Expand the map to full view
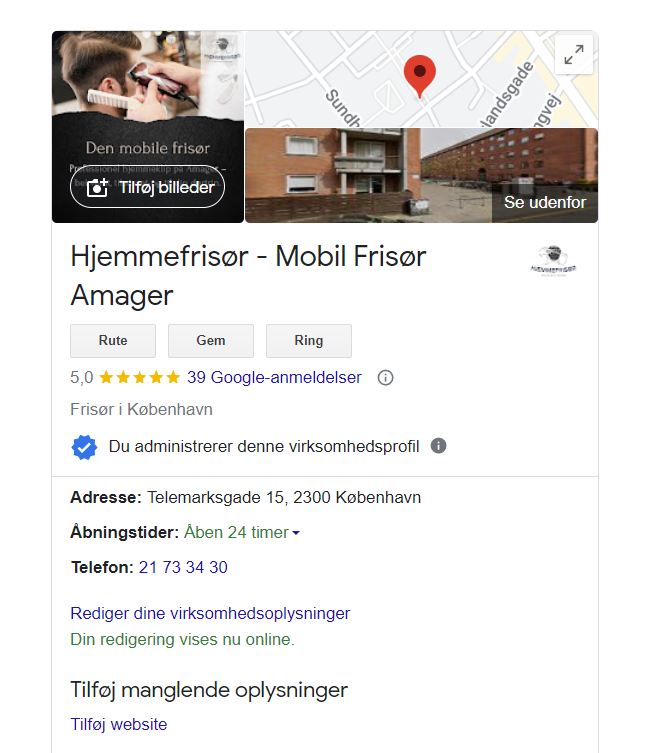This screenshot has height=753, width=661. tap(573, 56)
